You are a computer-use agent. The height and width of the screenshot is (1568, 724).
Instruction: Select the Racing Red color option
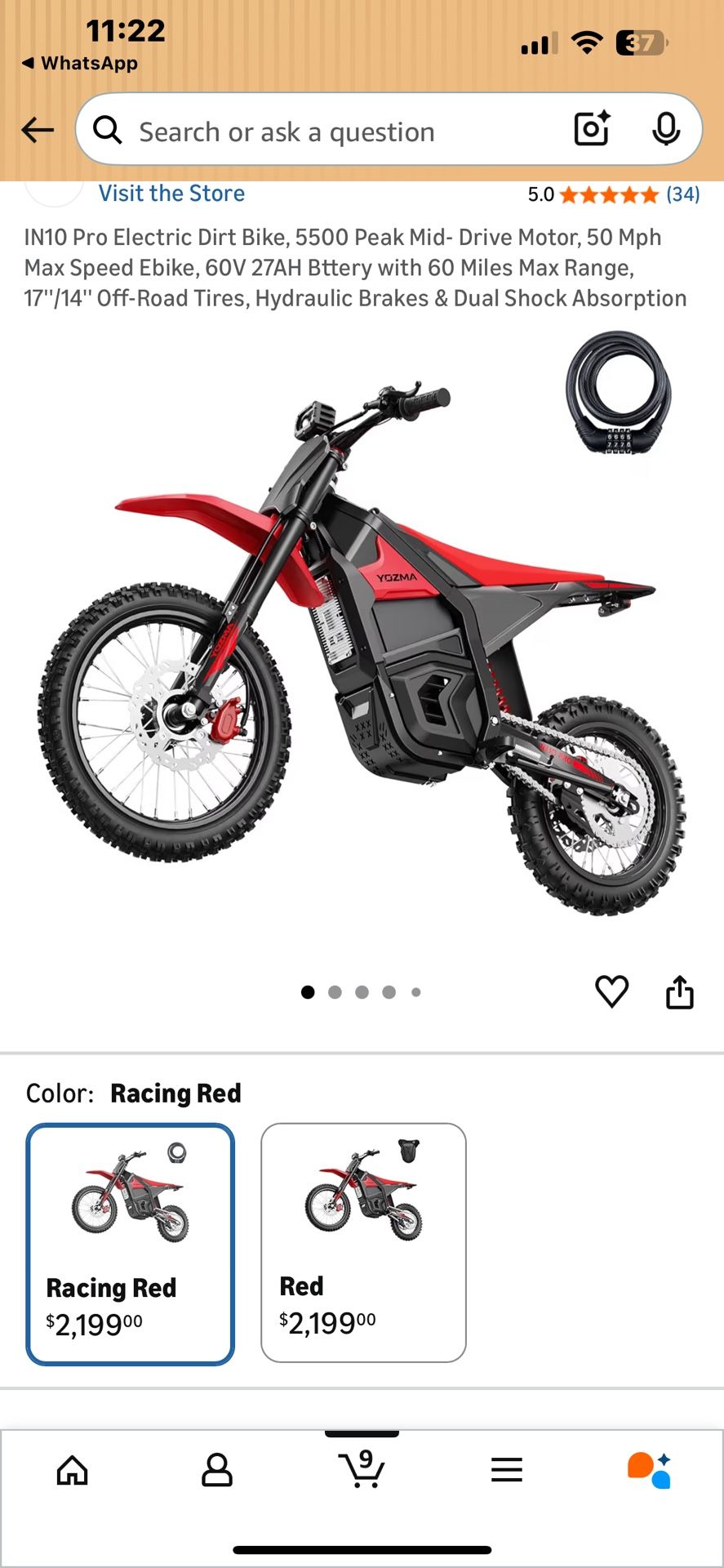(x=131, y=1244)
